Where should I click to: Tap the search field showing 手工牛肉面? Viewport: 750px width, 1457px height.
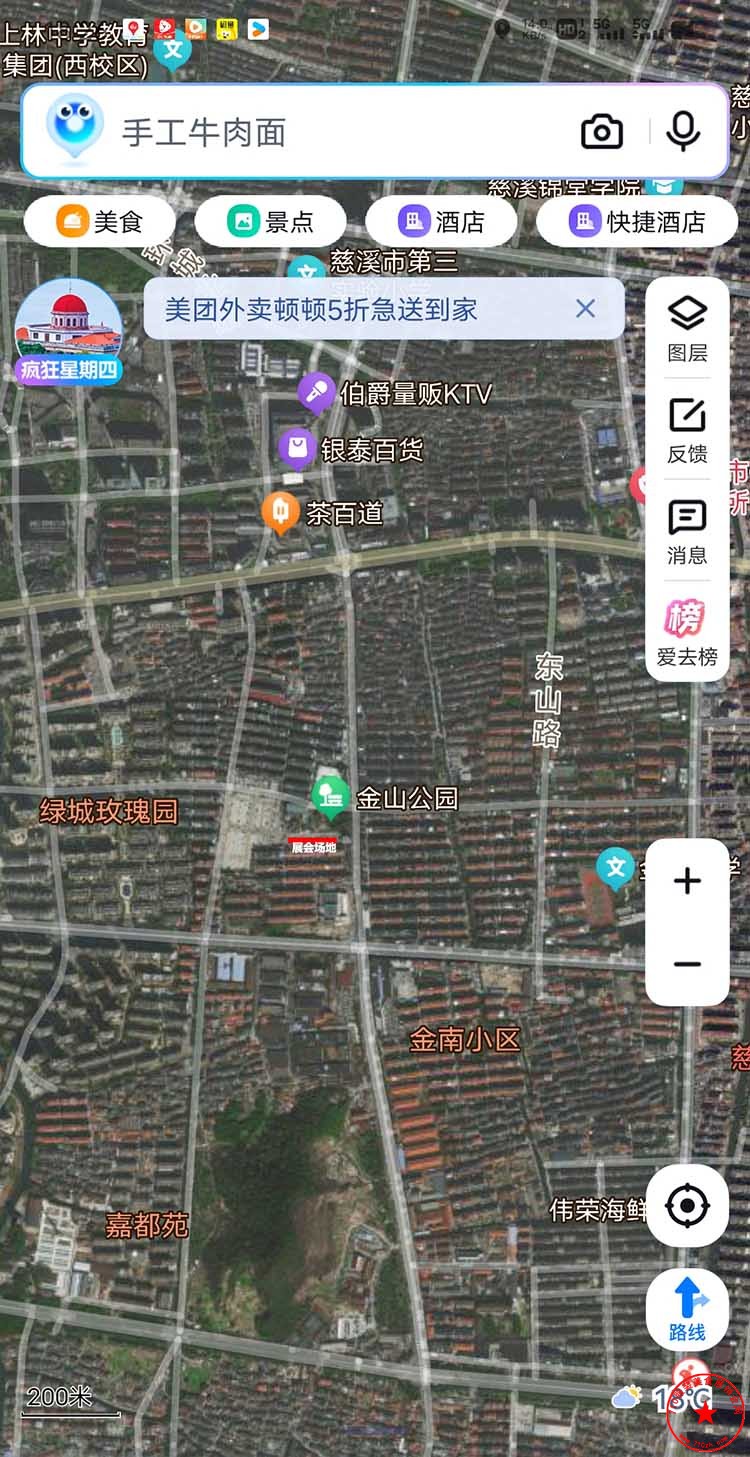point(300,130)
